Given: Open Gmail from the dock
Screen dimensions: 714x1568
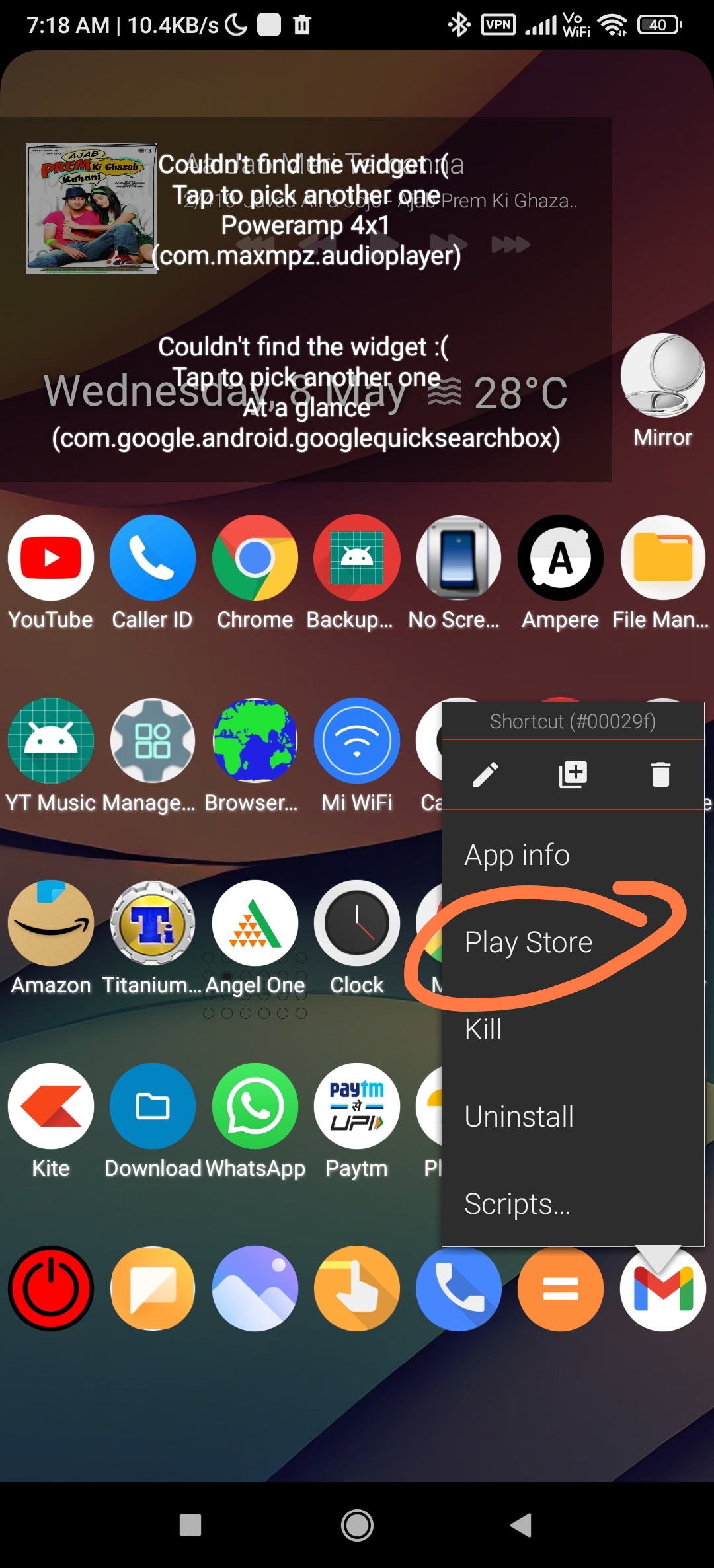Looking at the screenshot, I should 662,1288.
